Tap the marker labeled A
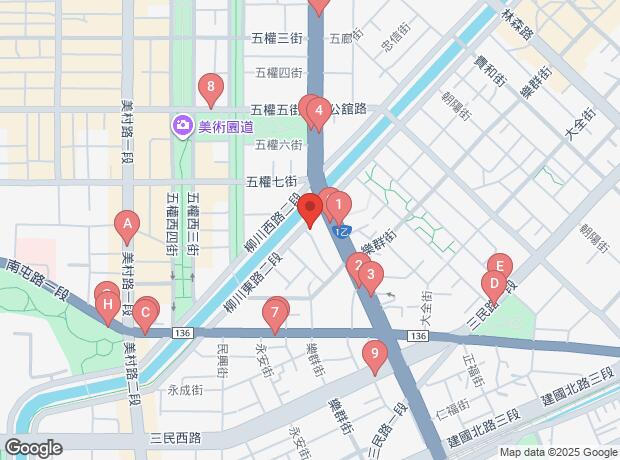This screenshot has width=620, height=460. [127, 226]
